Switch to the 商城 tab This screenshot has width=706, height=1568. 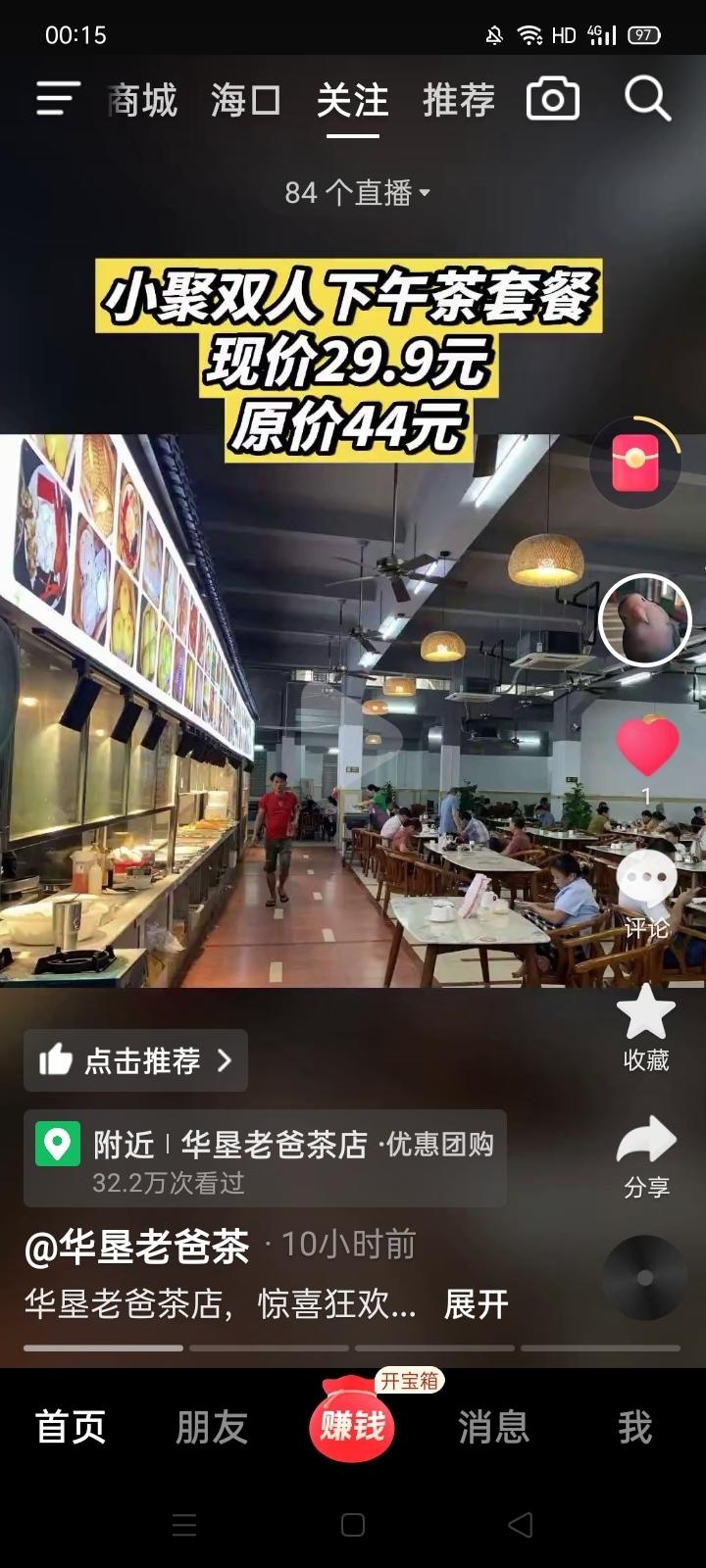(143, 100)
